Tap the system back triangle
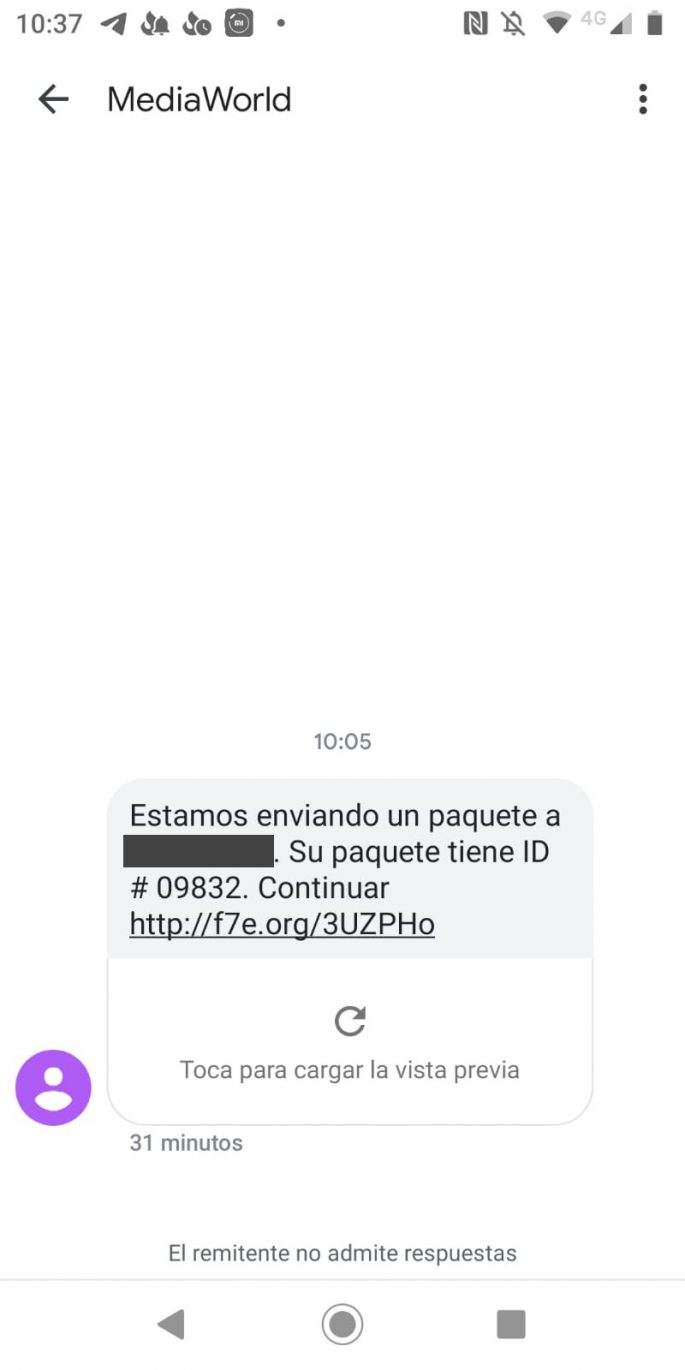Image resolution: width=685 pixels, height=1370 pixels. pyautogui.click(x=171, y=1325)
